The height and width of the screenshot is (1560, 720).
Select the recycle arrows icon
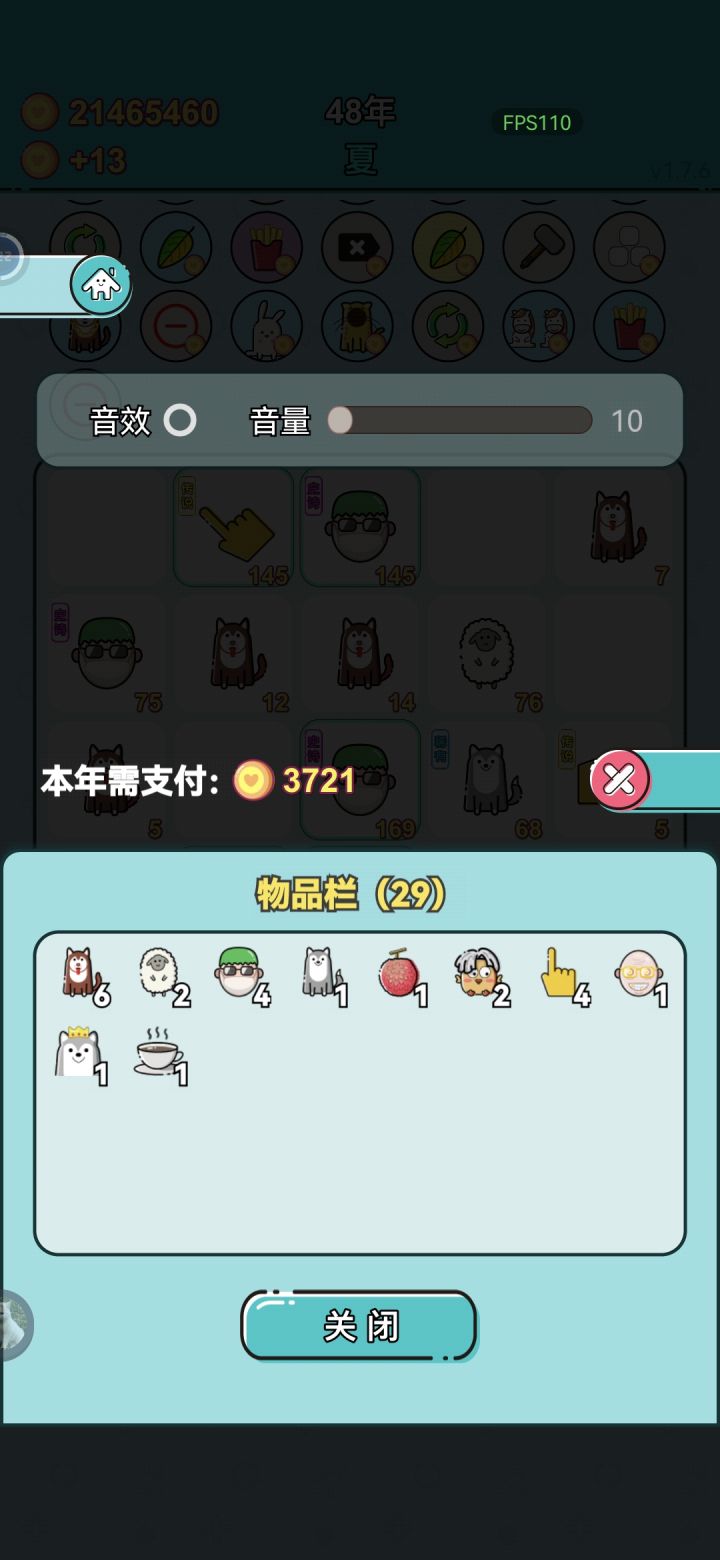point(447,327)
